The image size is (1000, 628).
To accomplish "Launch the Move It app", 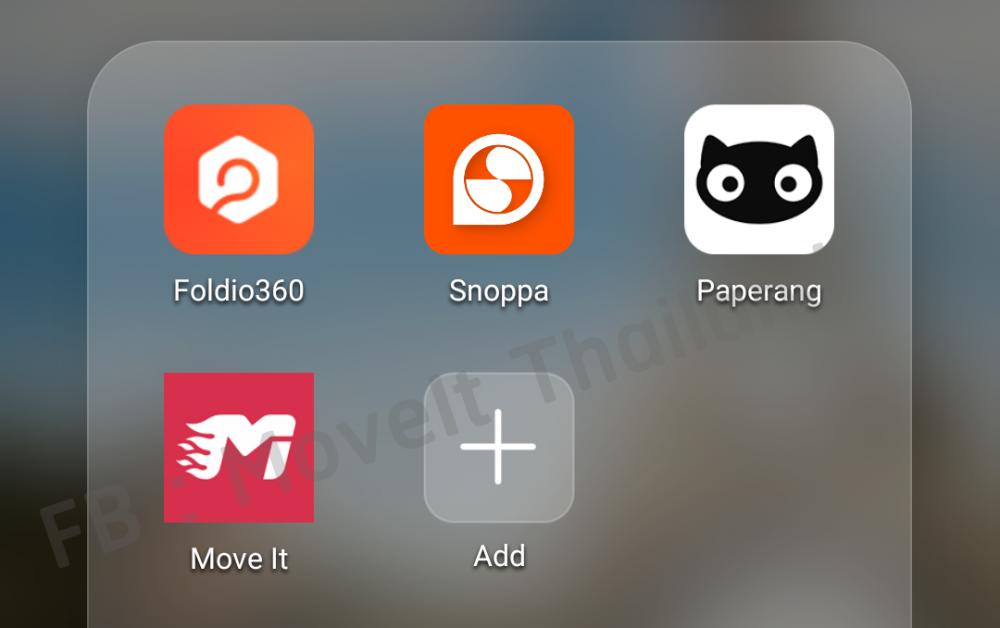I will point(238,447).
